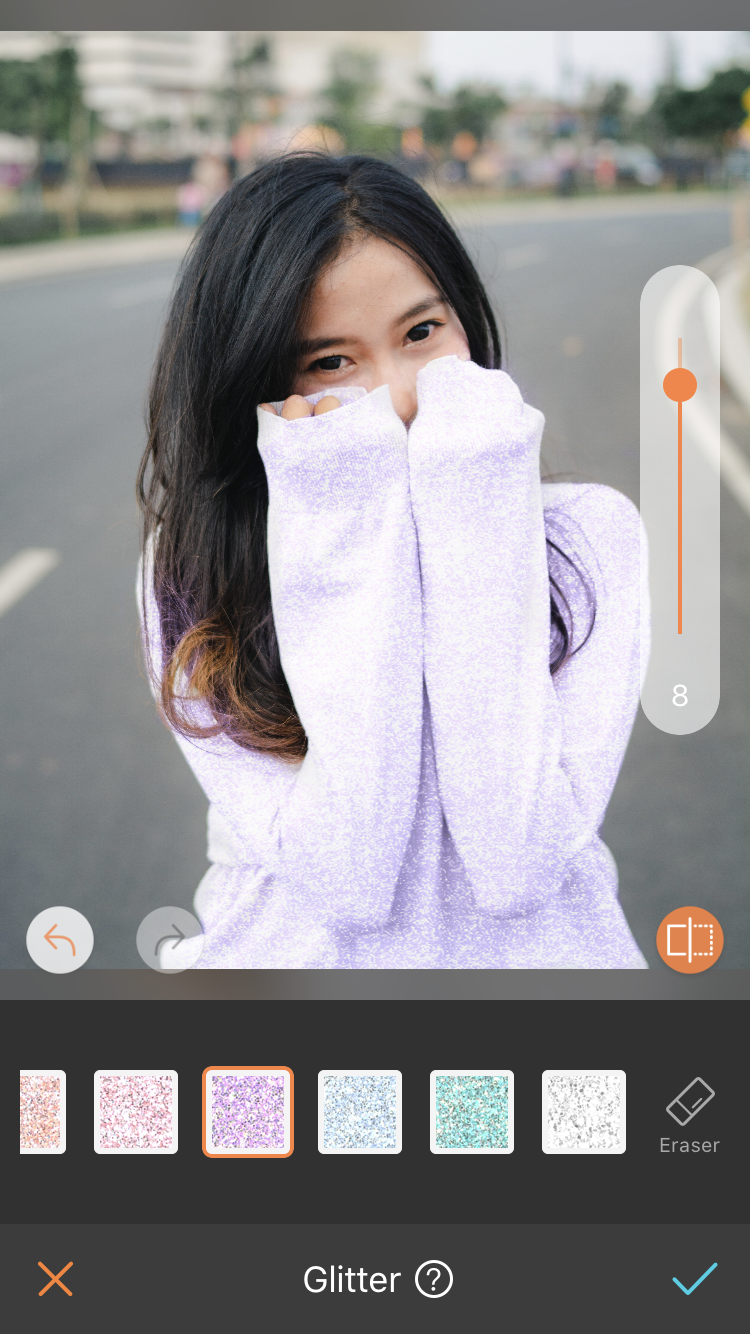Switch to the Eraser tool
This screenshot has height=1334, width=750.
[x=689, y=1115]
